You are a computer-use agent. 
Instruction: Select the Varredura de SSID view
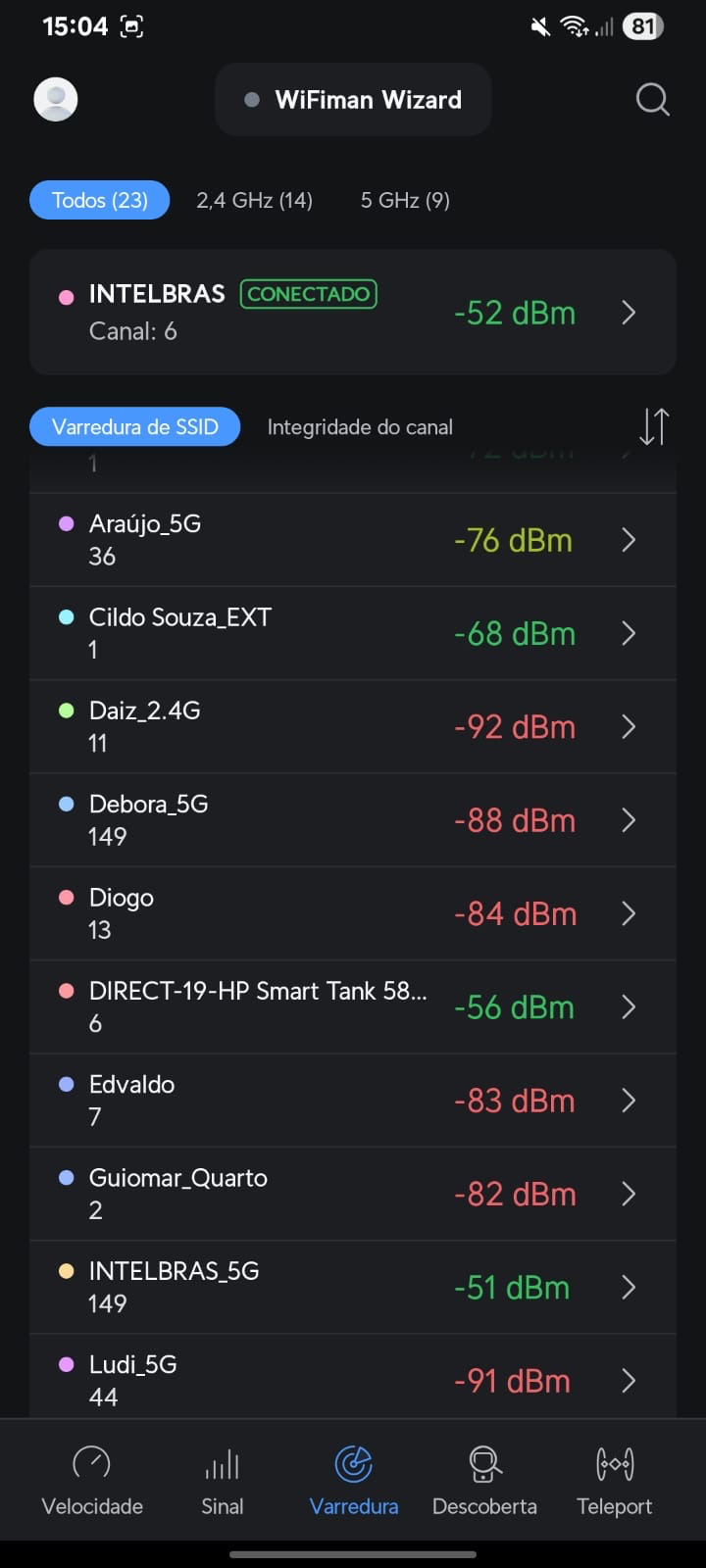(135, 427)
